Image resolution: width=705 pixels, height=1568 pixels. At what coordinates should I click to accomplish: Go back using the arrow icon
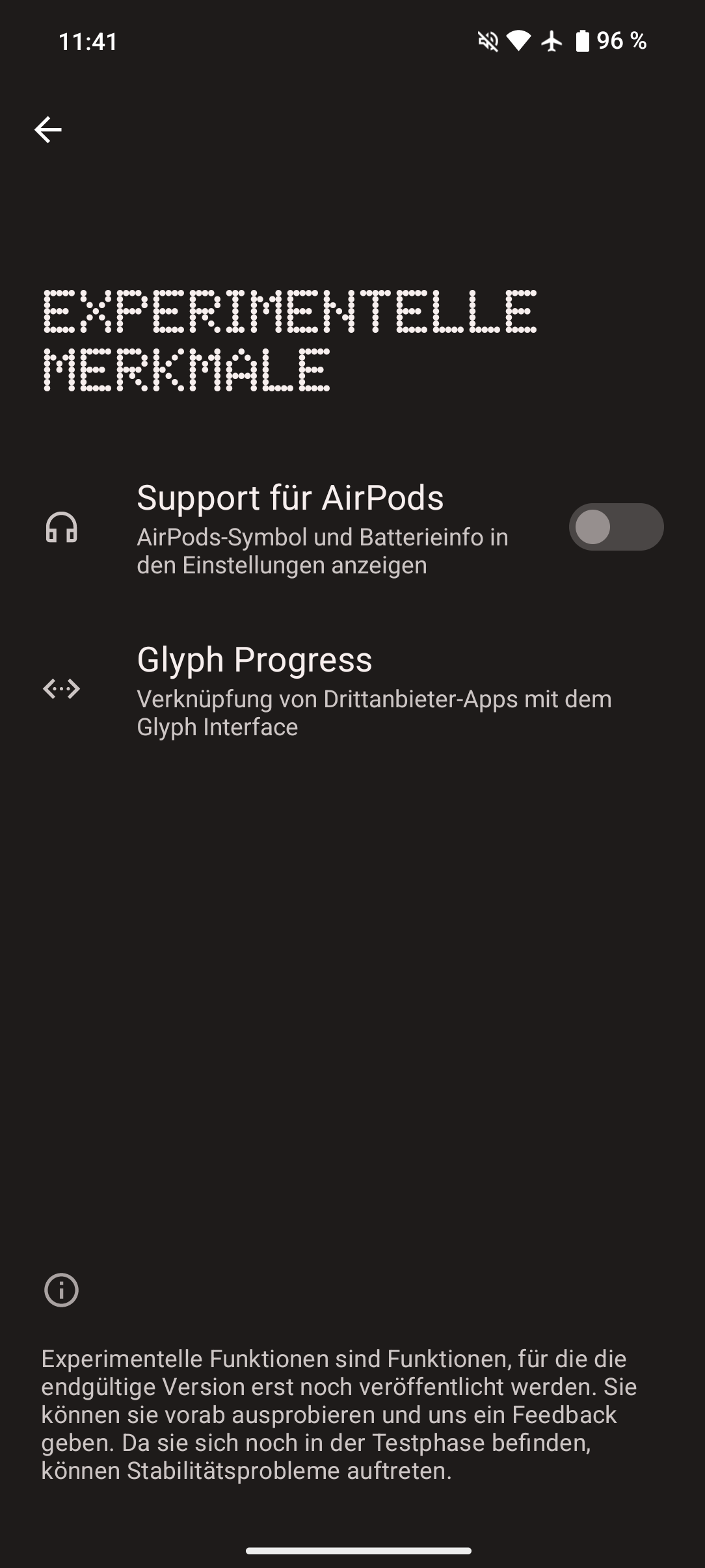[x=47, y=130]
